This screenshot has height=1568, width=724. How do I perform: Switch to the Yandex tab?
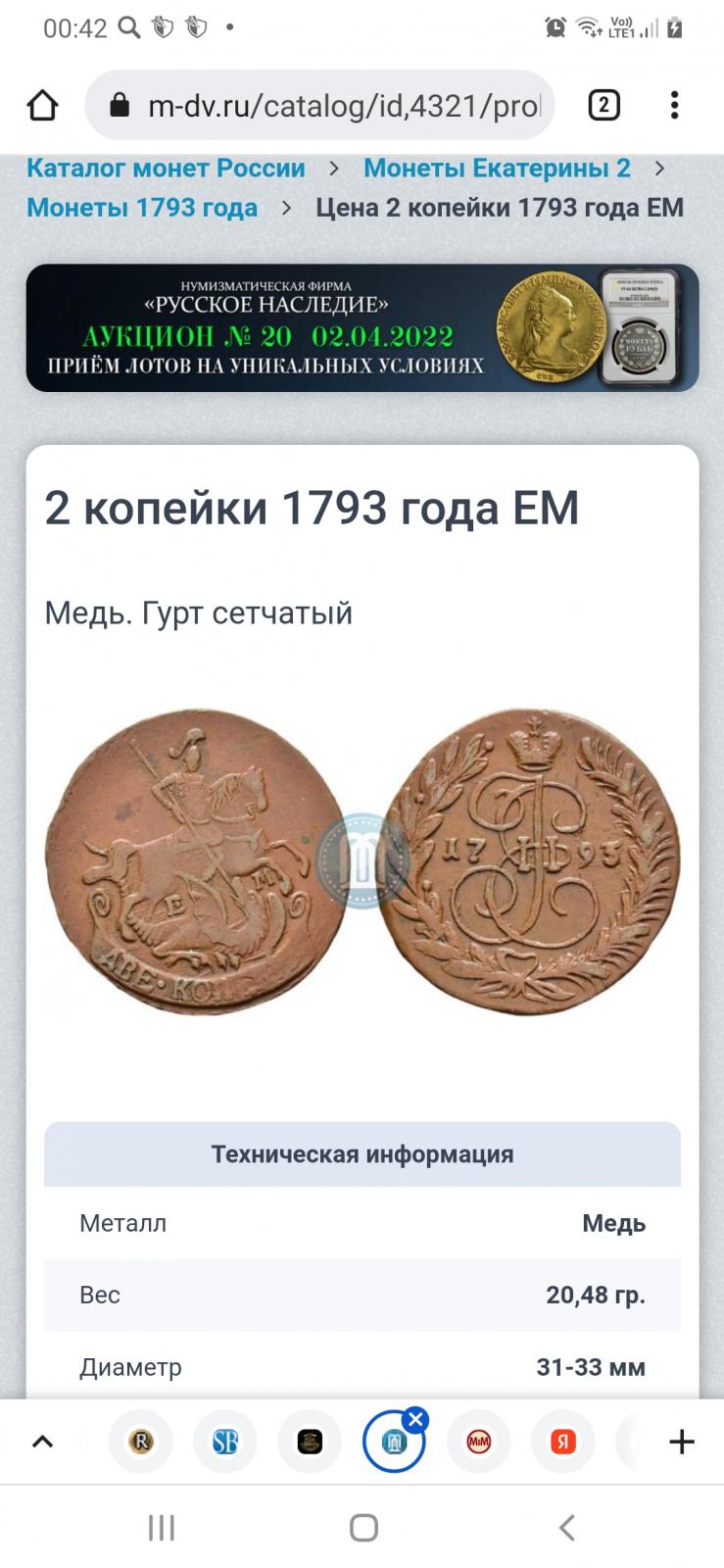tap(562, 1442)
